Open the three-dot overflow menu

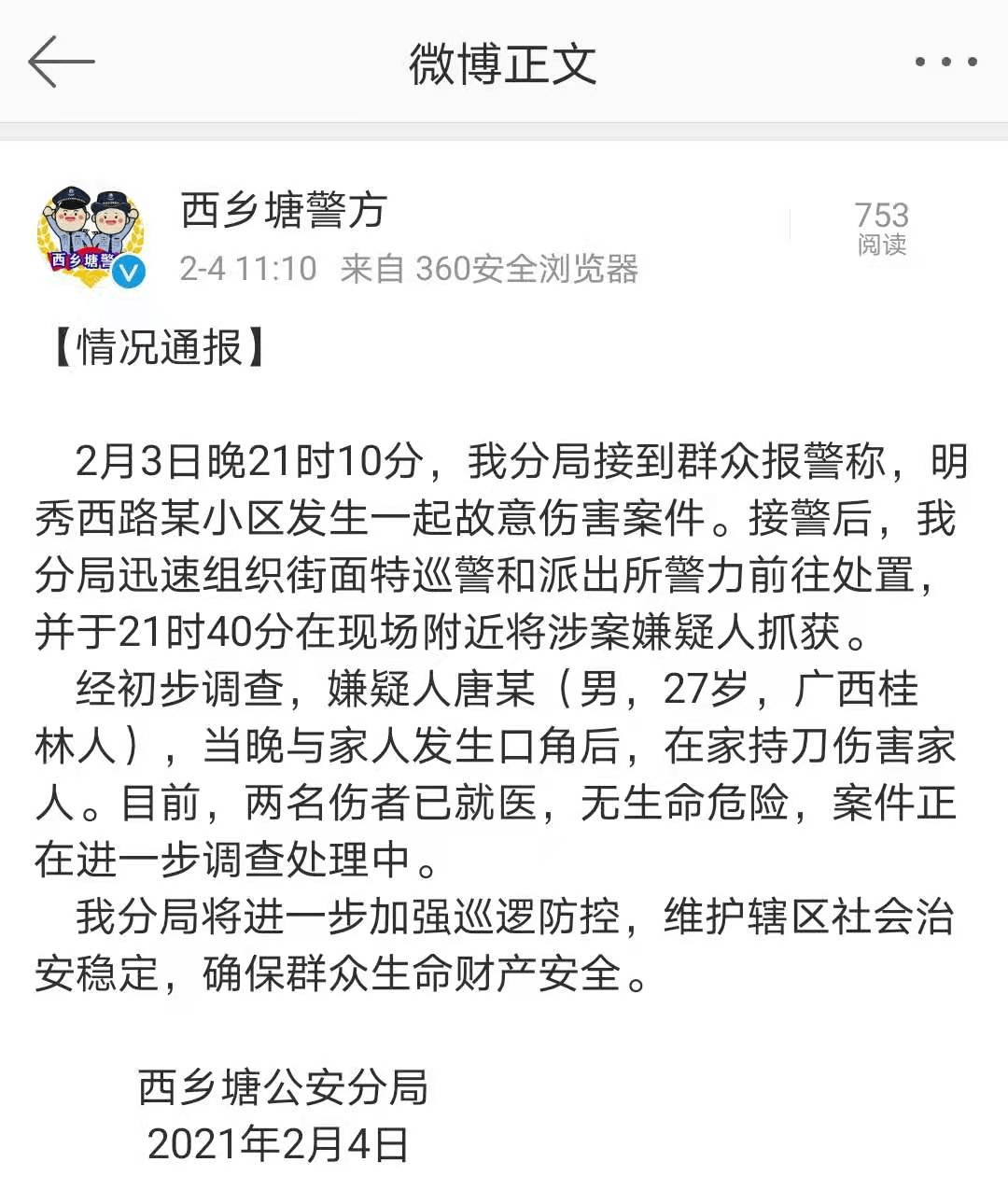tap(945, 63)
